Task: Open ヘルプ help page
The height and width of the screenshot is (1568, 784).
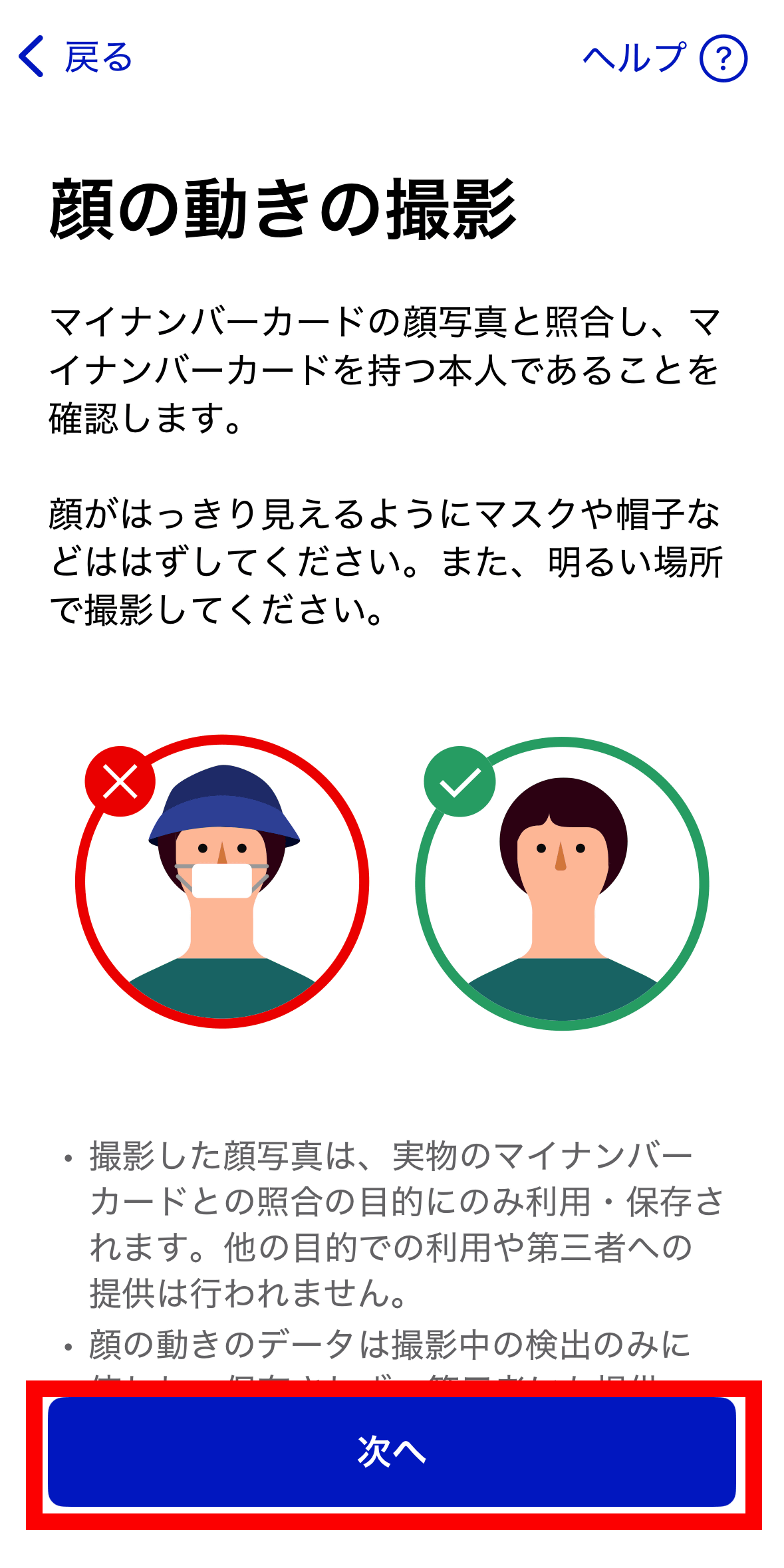Action: [x=665, y=58]
